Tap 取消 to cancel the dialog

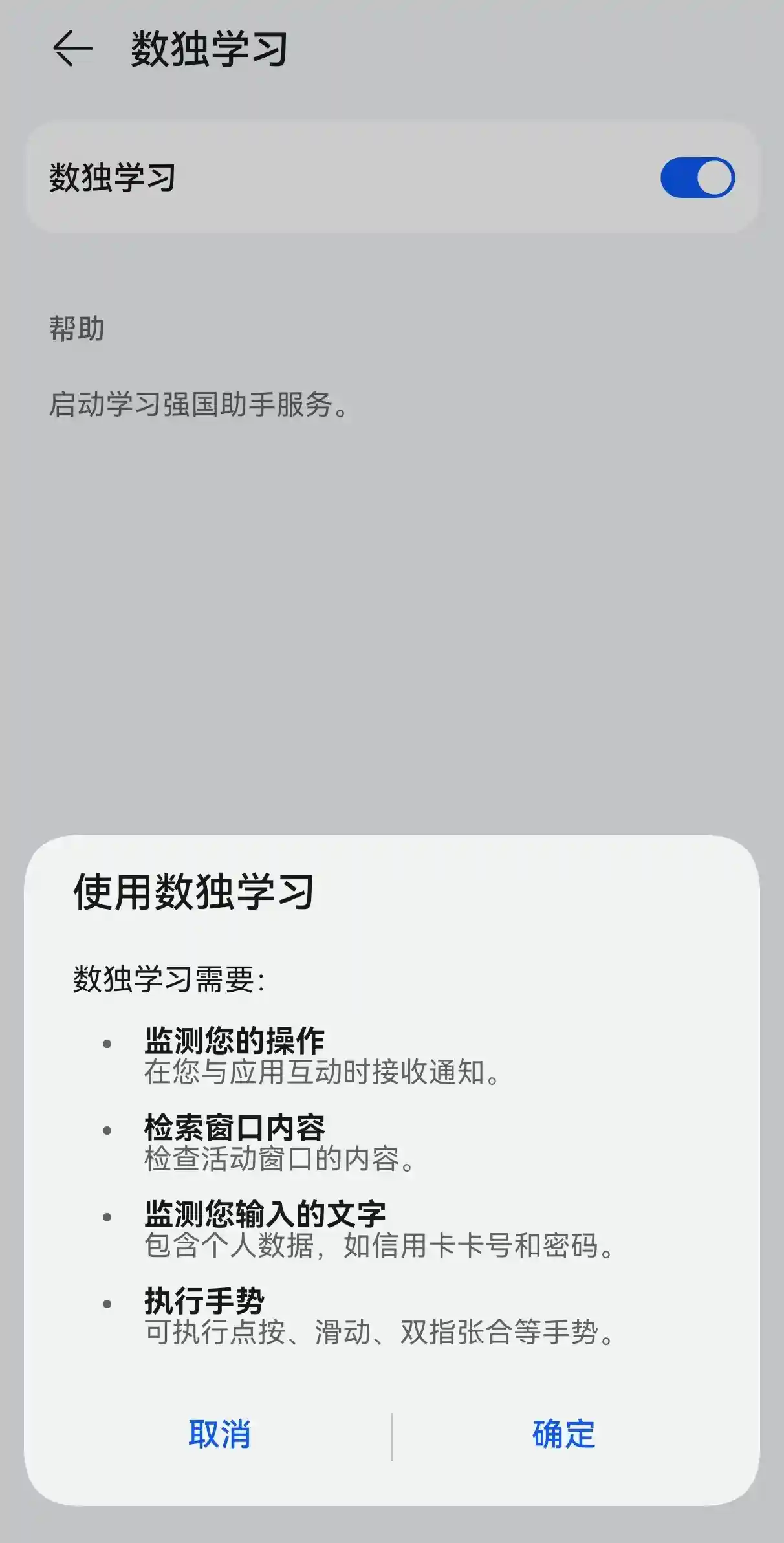[219, 1434]
